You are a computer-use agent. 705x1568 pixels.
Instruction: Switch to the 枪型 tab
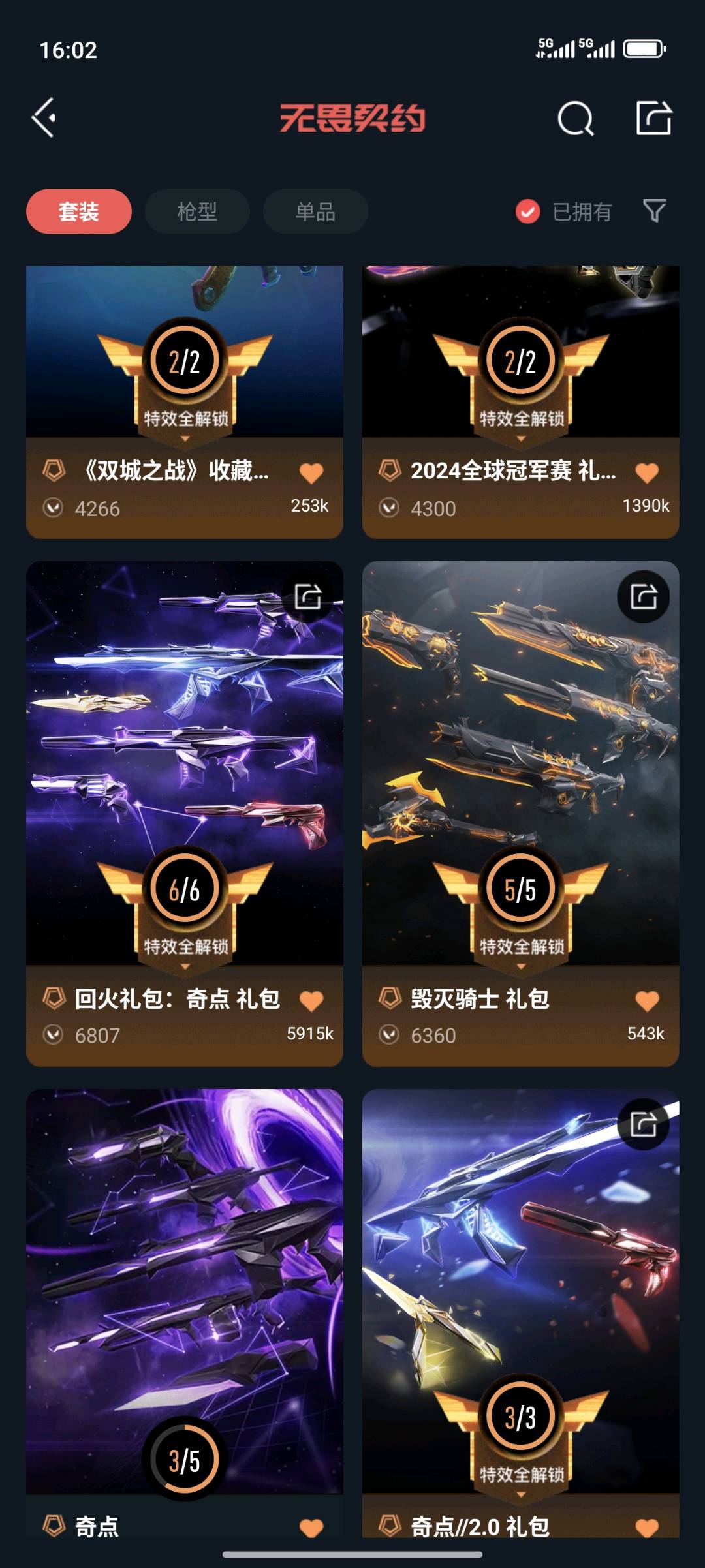[197, 211]
